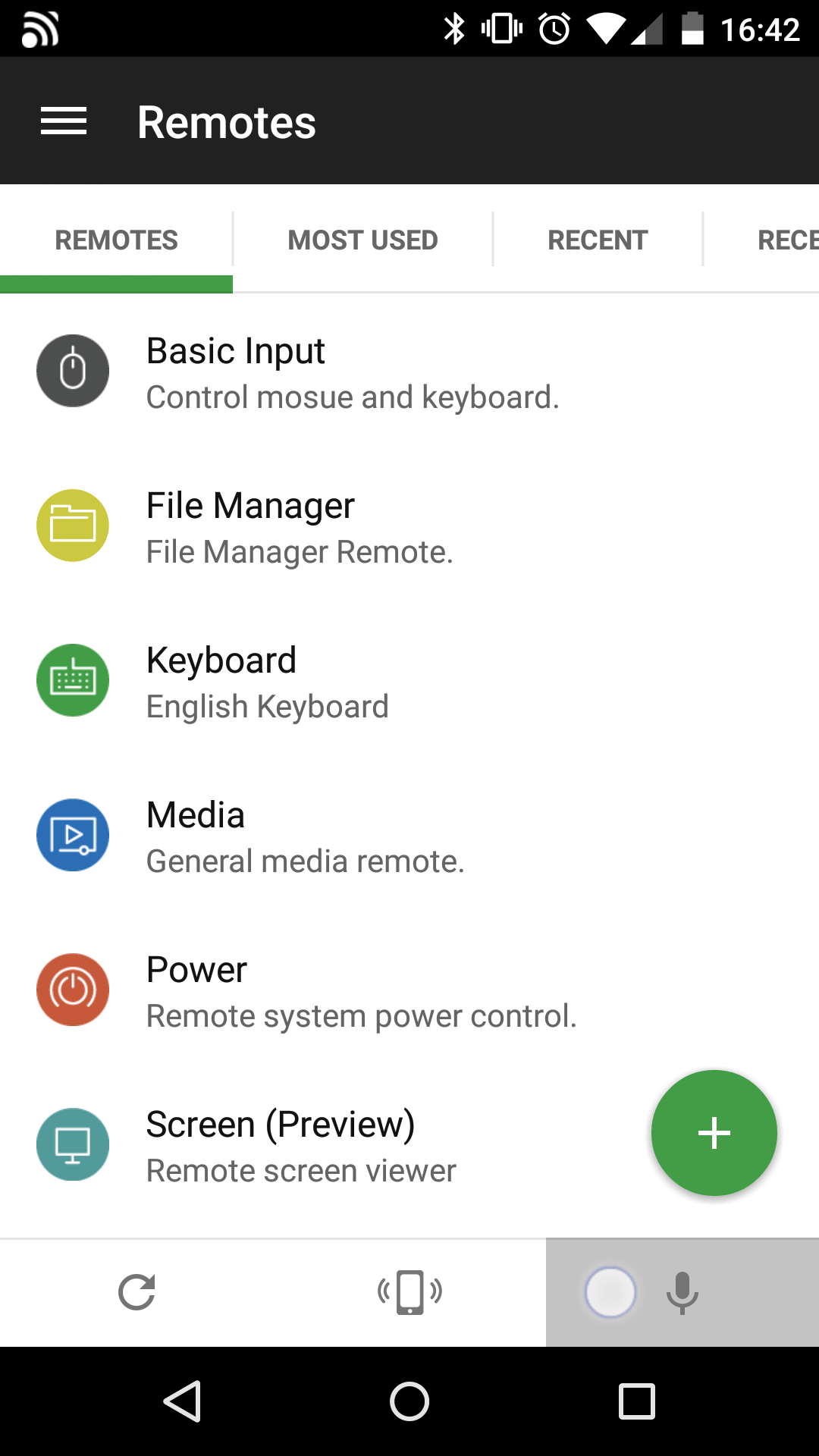Toggle the voice status indicator circle
Viewport: 819px width, 1456px height.
pyautogui.click(x=611, y=1293)
